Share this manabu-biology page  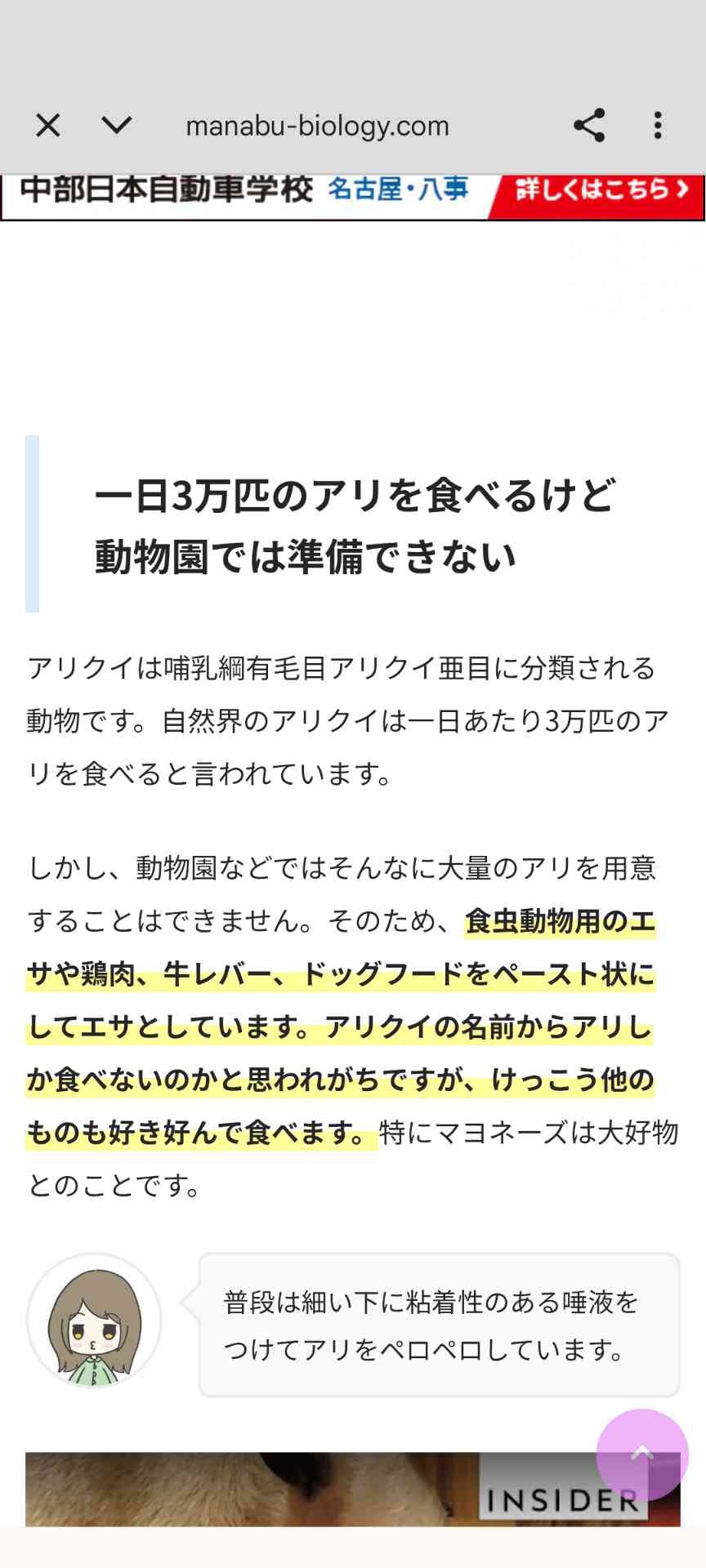(x=588, y=126)
